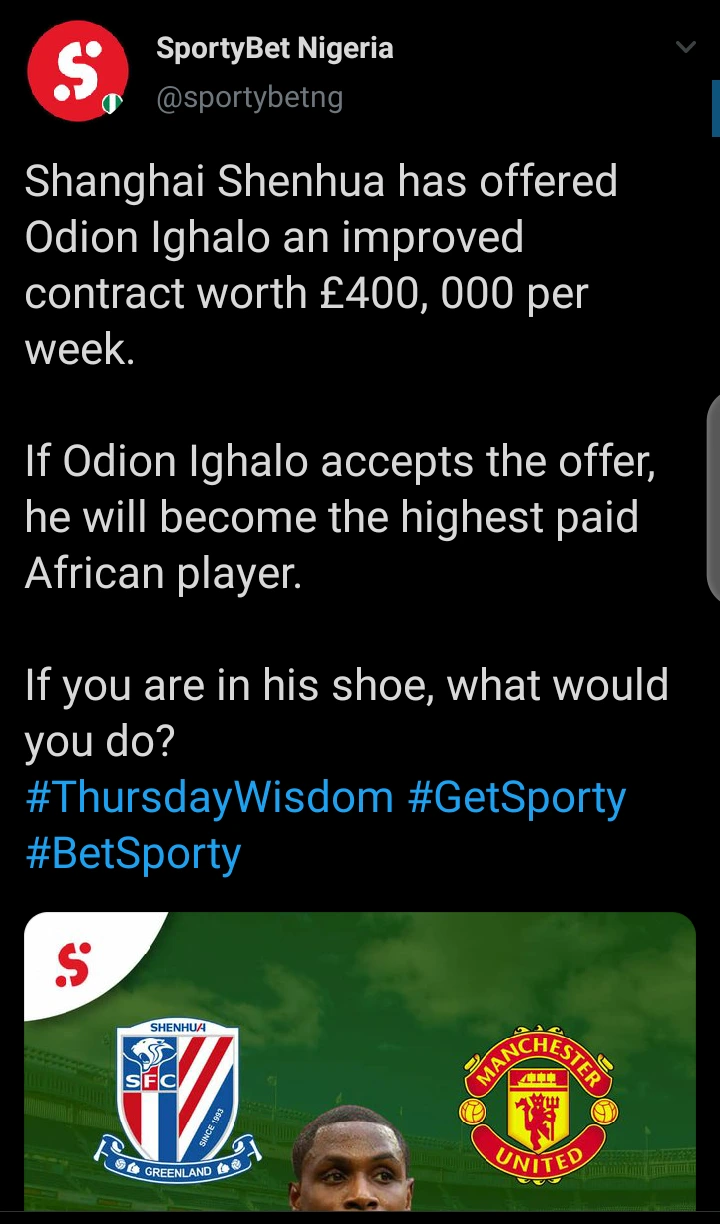This screenshot has width=720, height=1224.
Task: Tap the @sportybetng handle
Action: click(x=250, y=98)
